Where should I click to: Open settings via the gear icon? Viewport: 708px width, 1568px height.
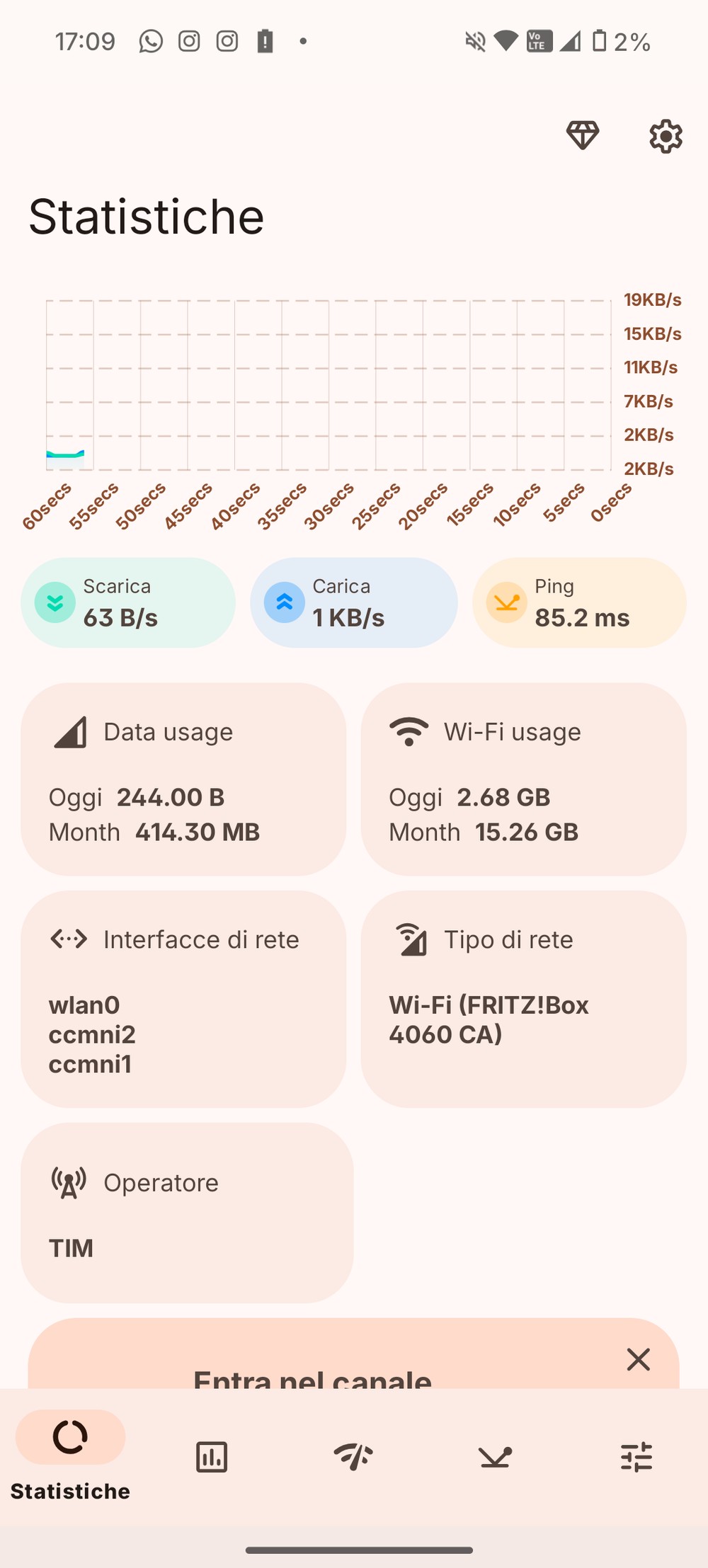666,136
